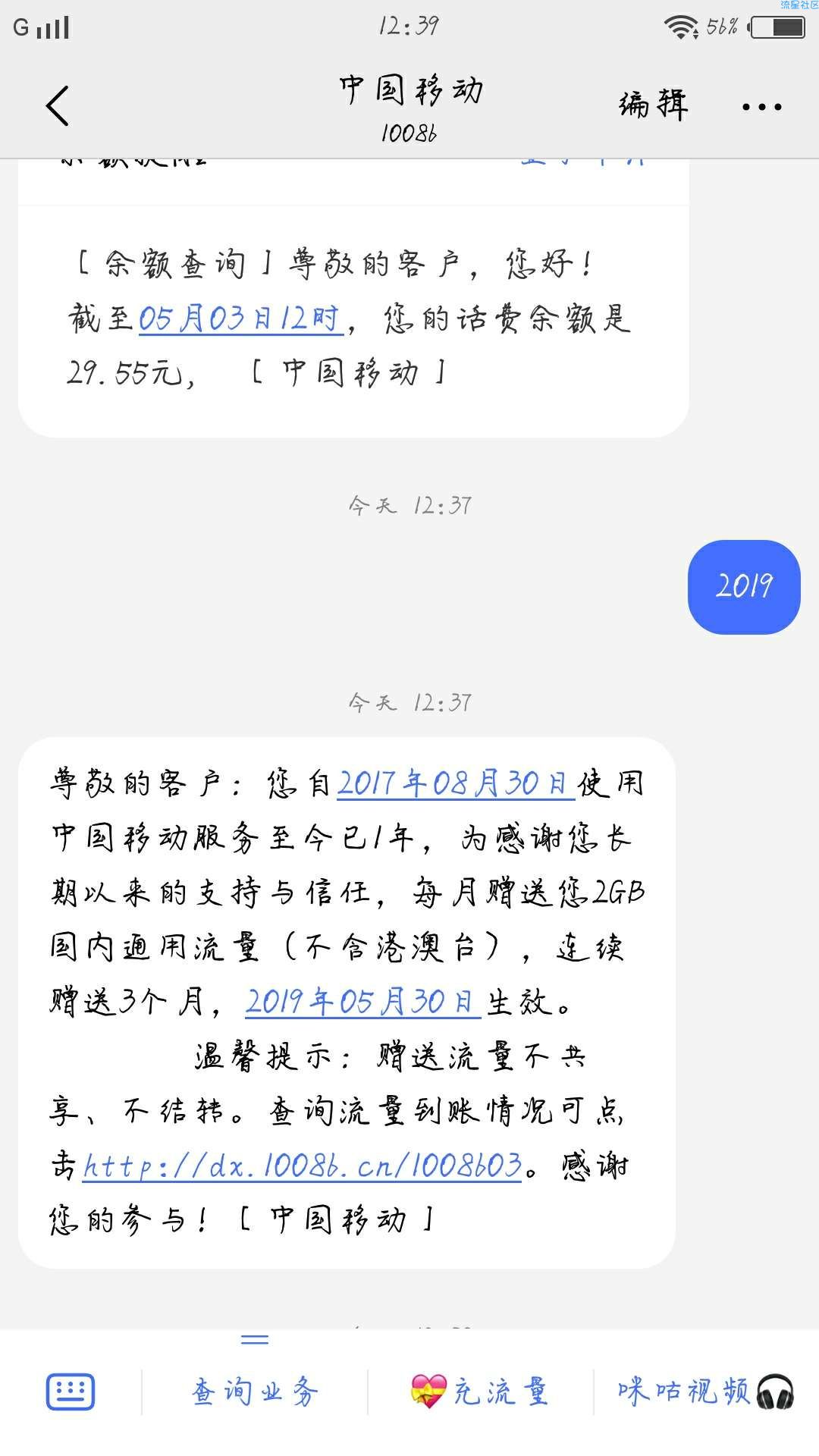
Task: Open the 05月03日12时 date link
Action: coord(240,318)
